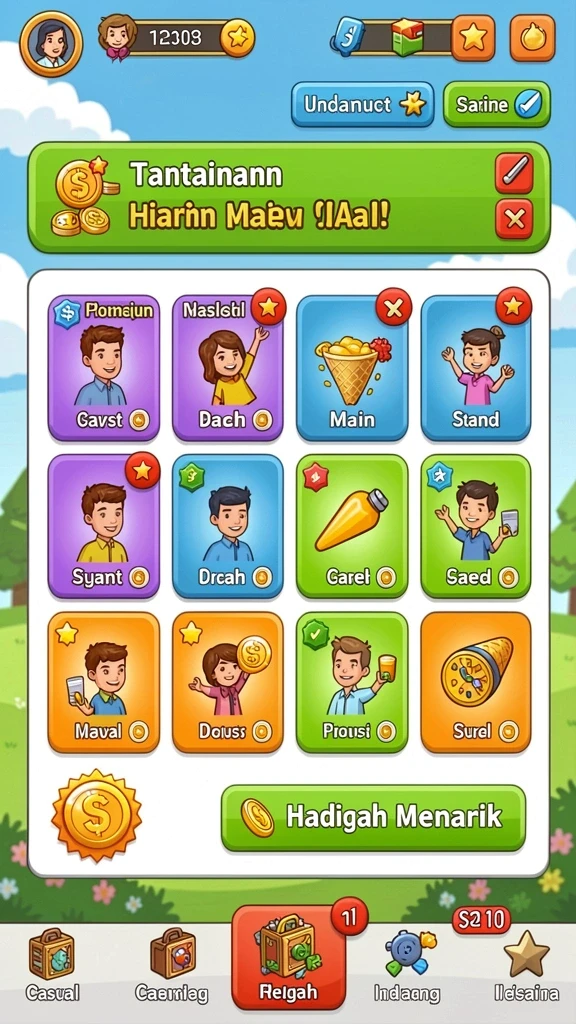
Task: Open the Gavst card
Action: click(104, 368)
